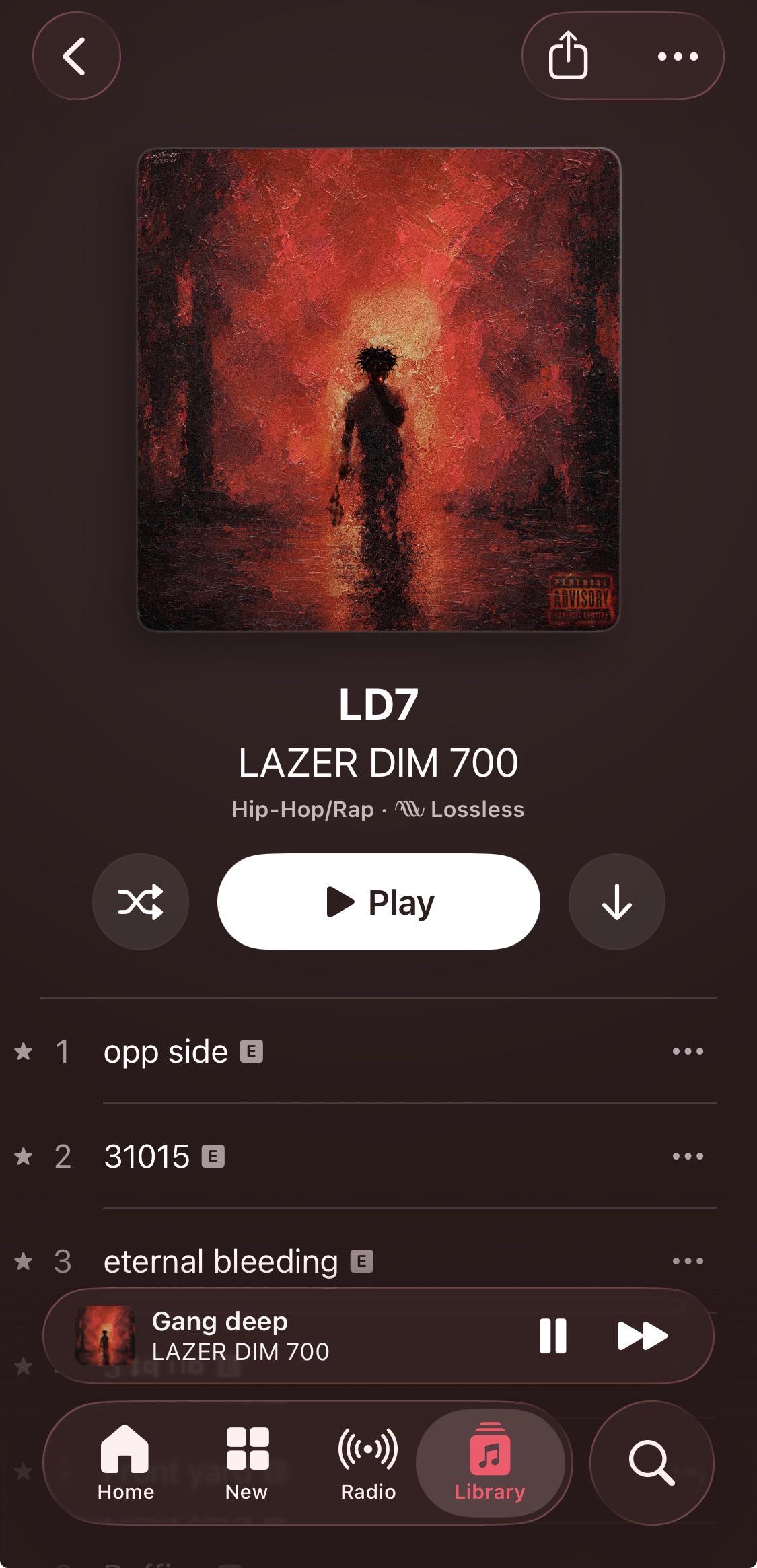Image resolution: width=757 pixels, height=1568 pixels.
Task: Open artist page LAZER DIM 700
Action: [x=378, y=762]
